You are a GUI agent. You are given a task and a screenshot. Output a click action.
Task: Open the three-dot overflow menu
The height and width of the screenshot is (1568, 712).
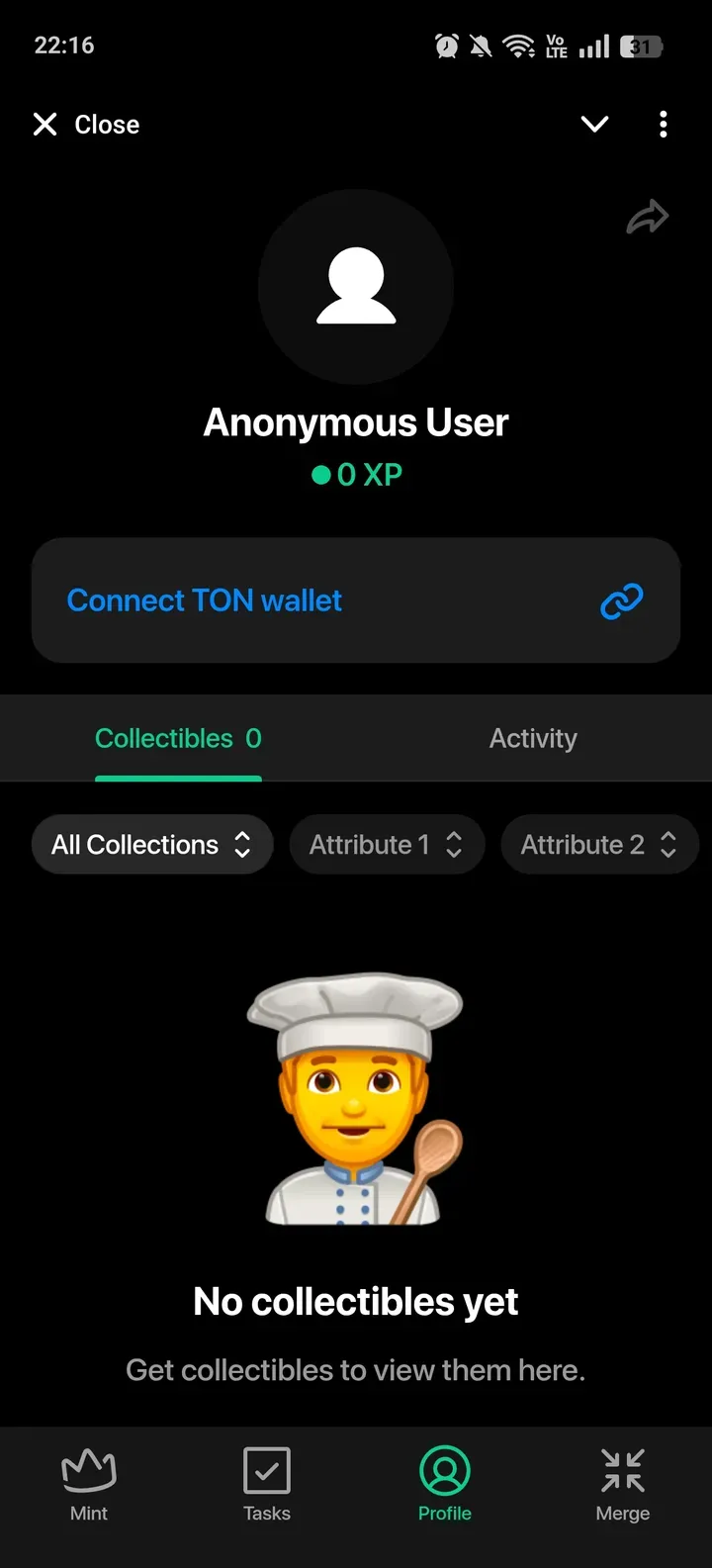tap(663, 124)
